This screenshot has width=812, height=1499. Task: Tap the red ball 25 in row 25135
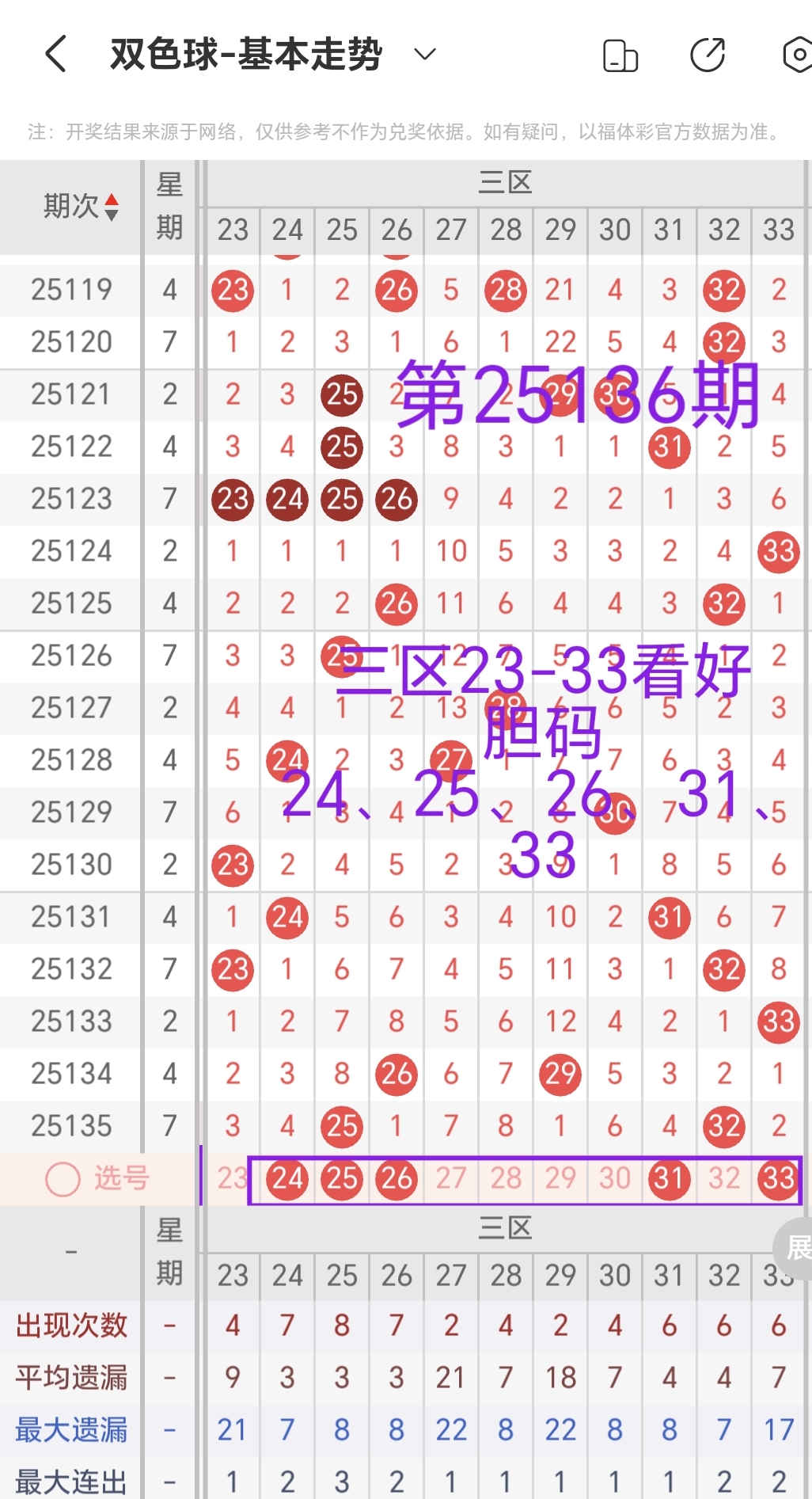[341, 1126]
